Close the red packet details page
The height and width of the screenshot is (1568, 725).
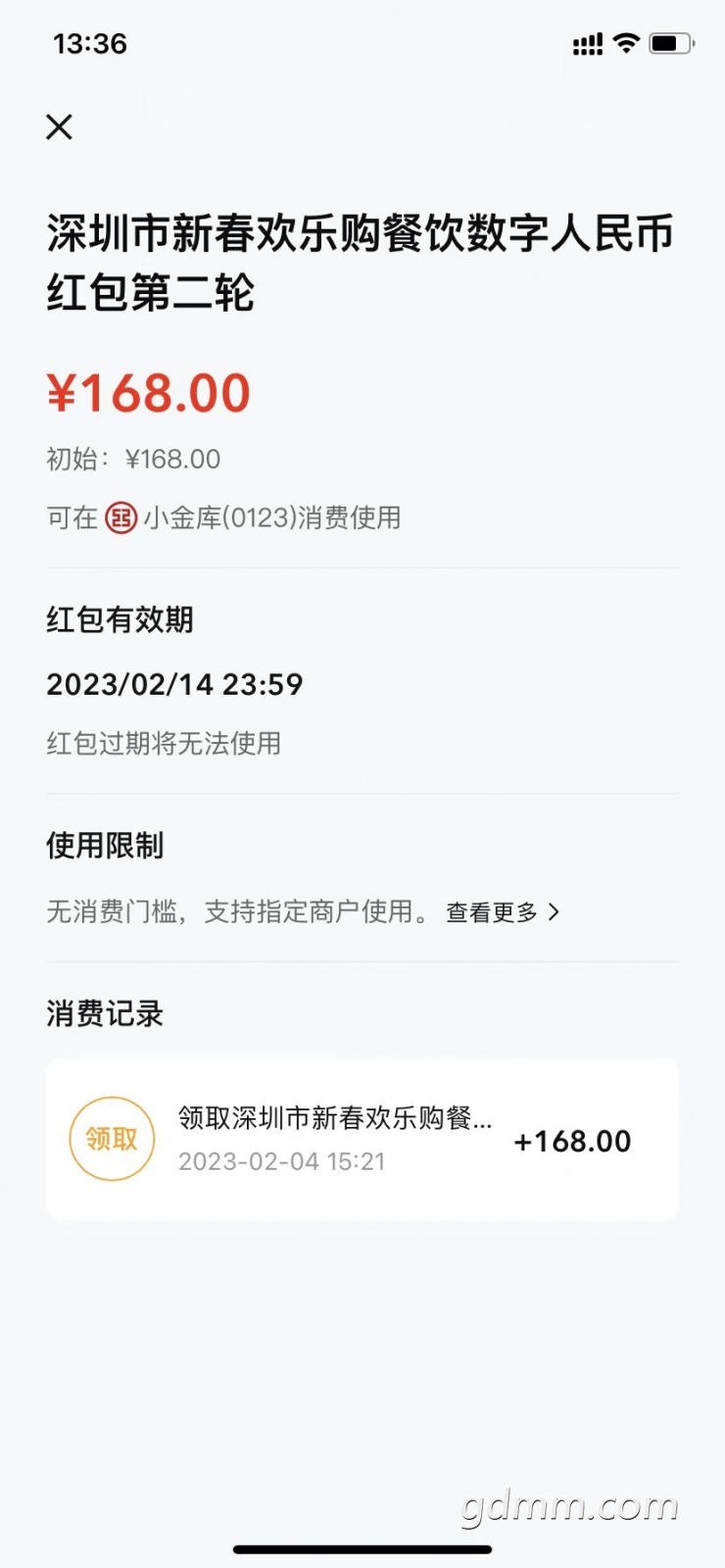[60, 126]
